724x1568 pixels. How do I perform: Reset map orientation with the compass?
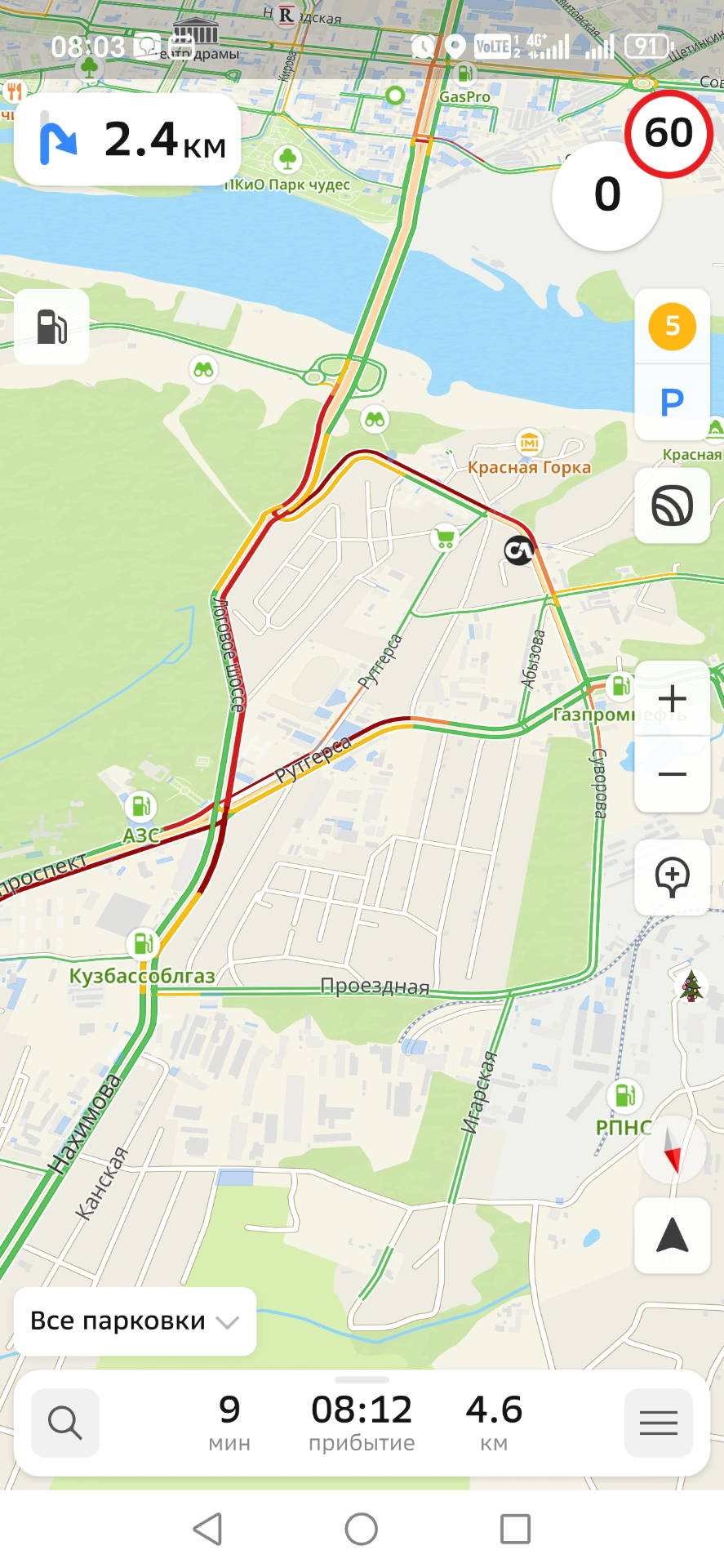[x=673, y=1151]
